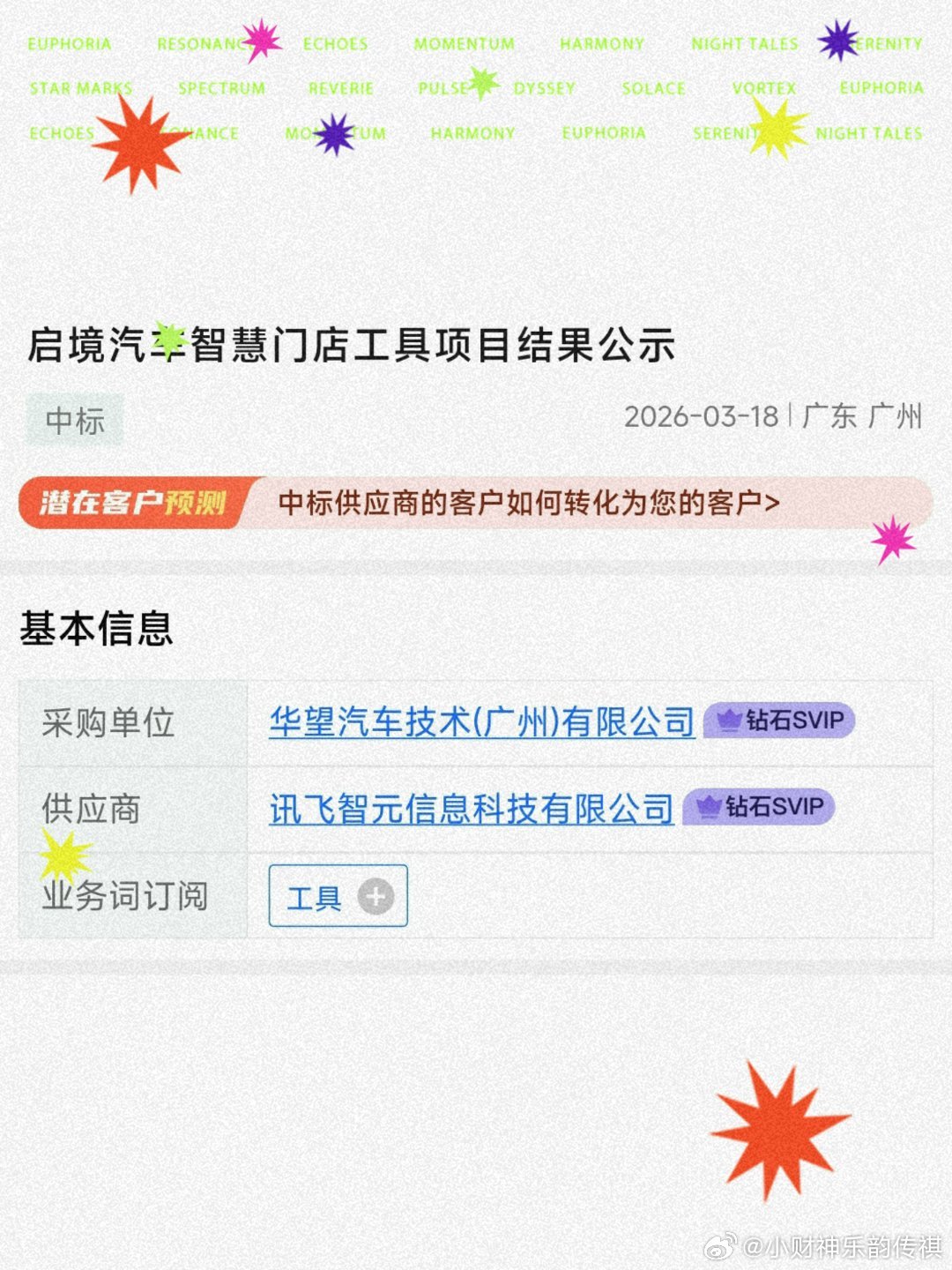Click the watermark logo icon bottom right
952x1270 pixels.
(720, 1248)
